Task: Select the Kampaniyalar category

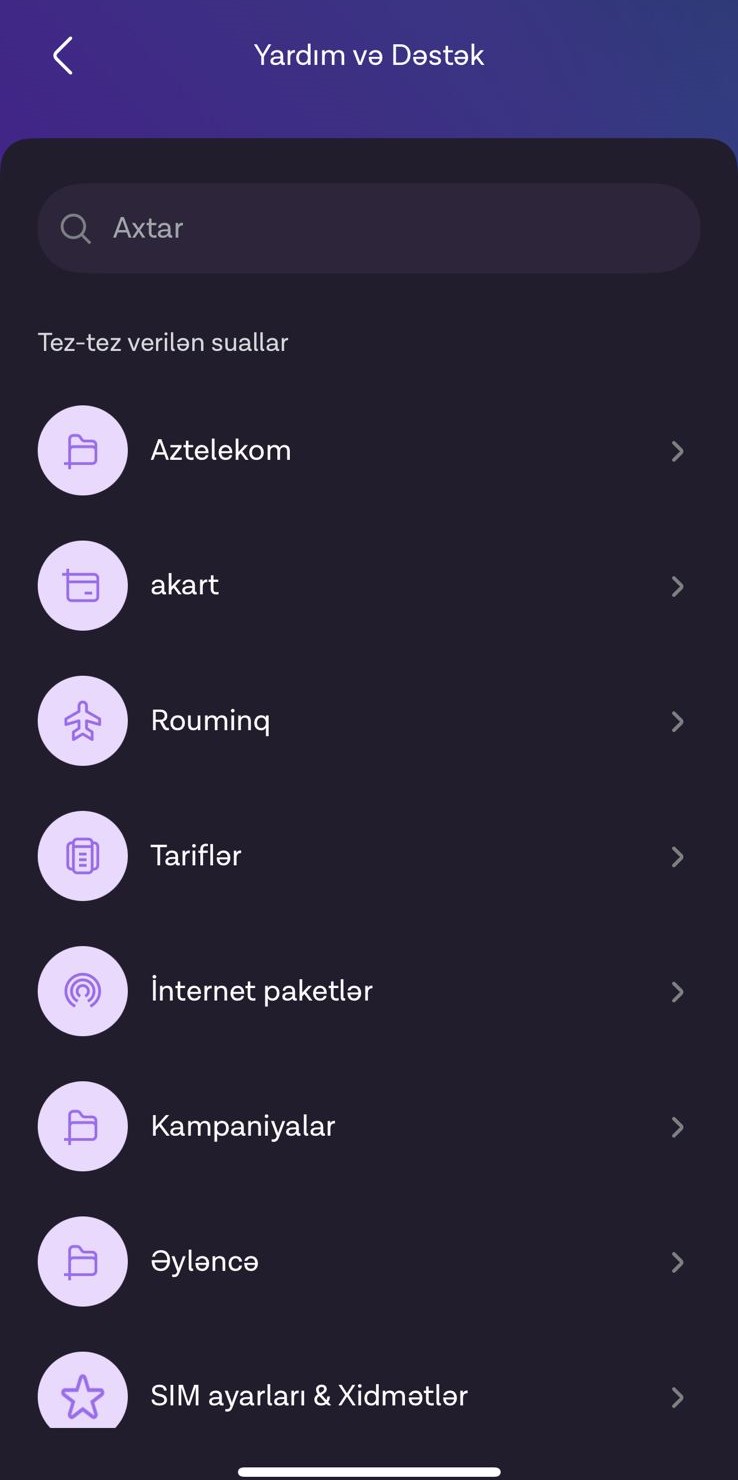Action: [x=368, y=1126]
